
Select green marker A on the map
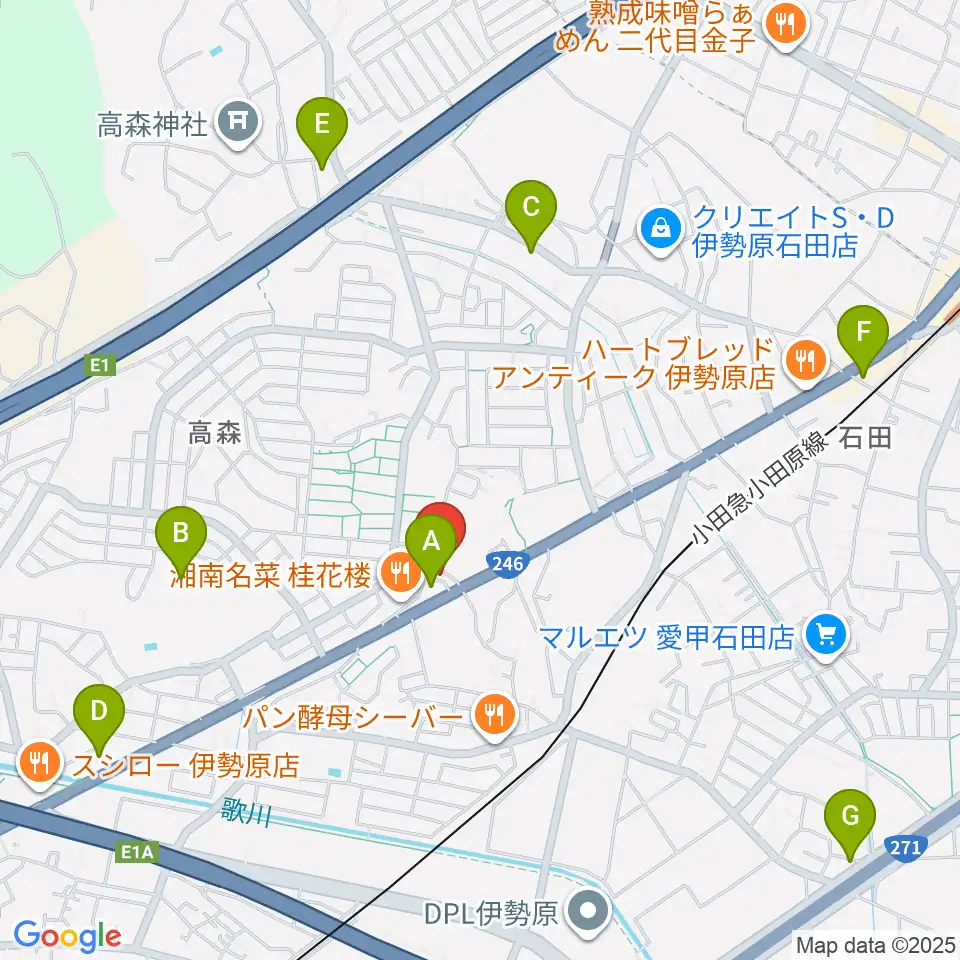(x=431, y=547)
